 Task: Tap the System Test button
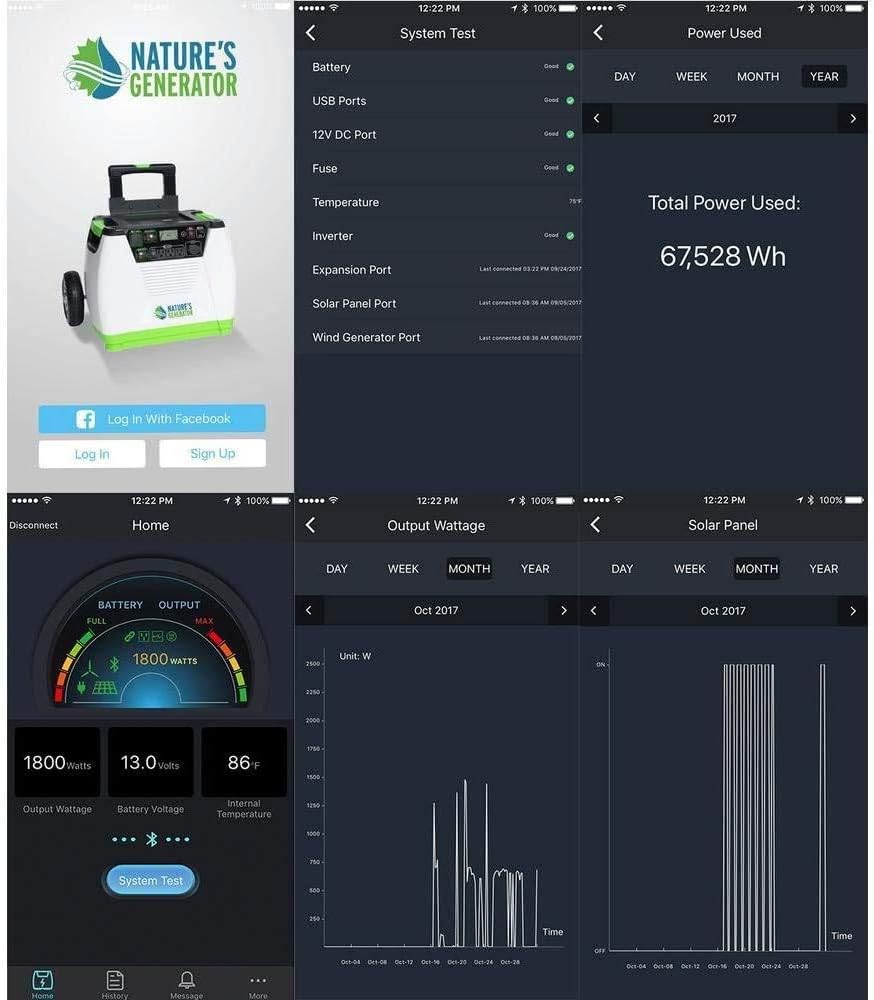click(150, 880)
